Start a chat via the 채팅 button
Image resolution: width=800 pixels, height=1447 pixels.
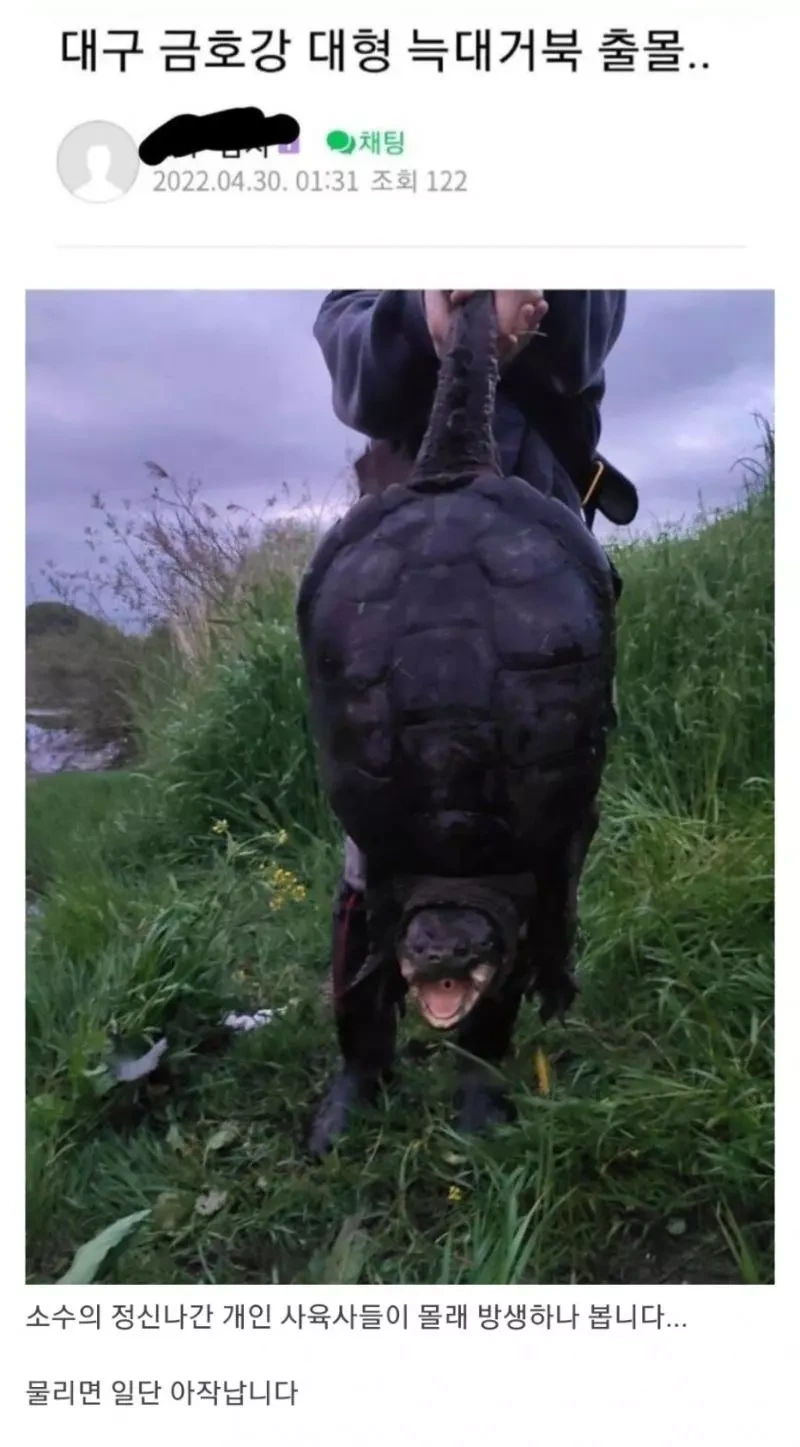click(366, 142)
